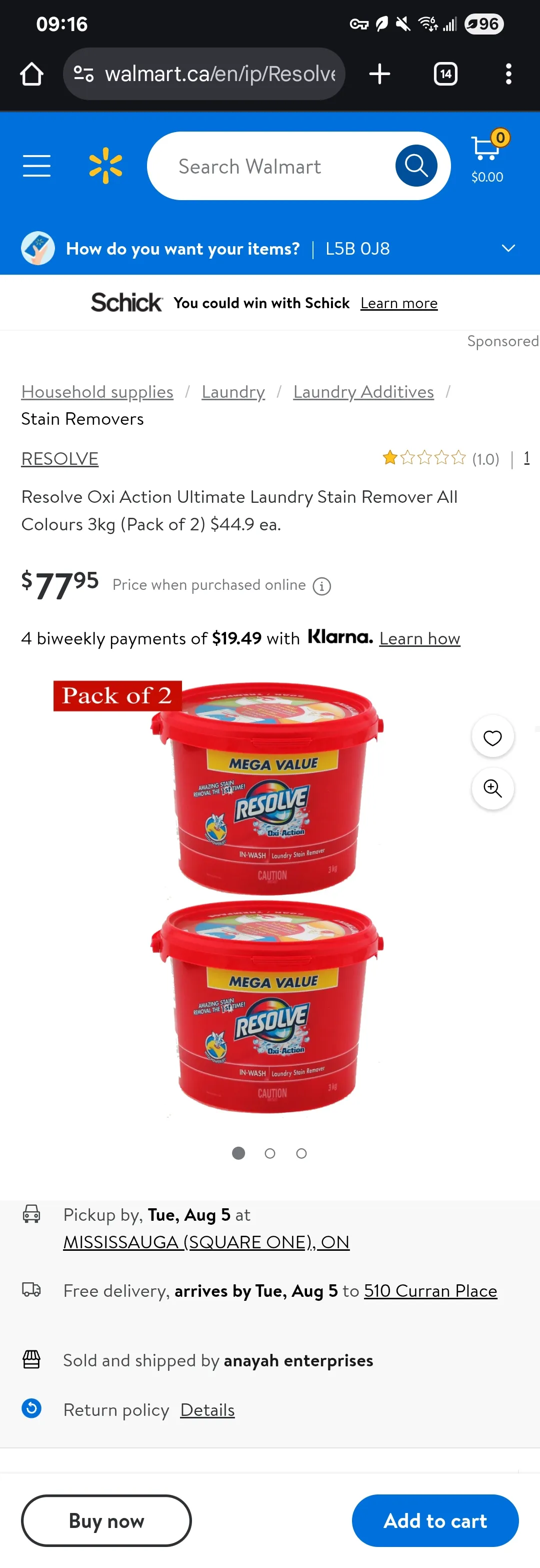Viewport: 540px width, 1568px height.
Task: Expand the delivery options chevron
Action: [508, 248]
